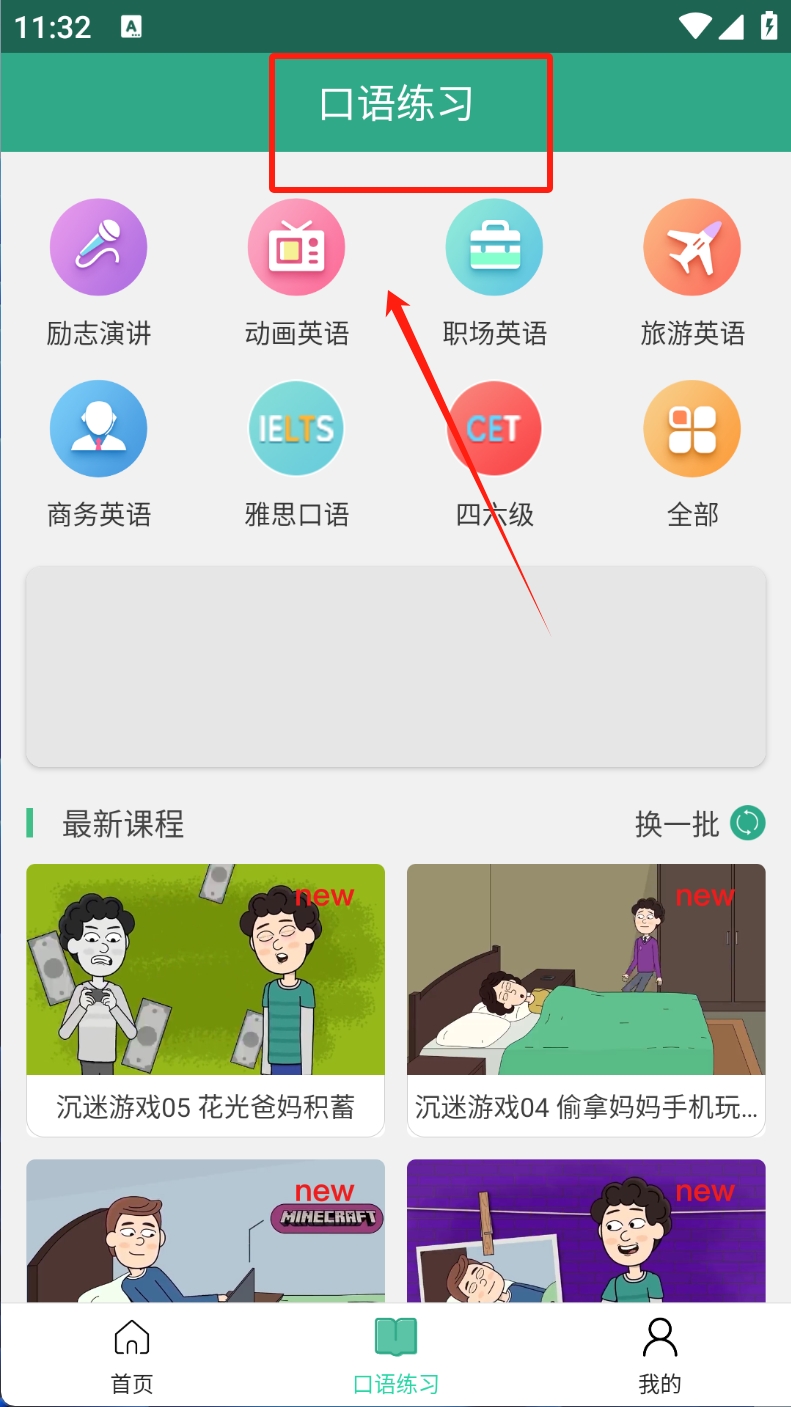Image resolution: width=791 pixels, height=1407 pixels.
Task: View 全部 categories
Action: pyautogui.click(x=692, y=455)
